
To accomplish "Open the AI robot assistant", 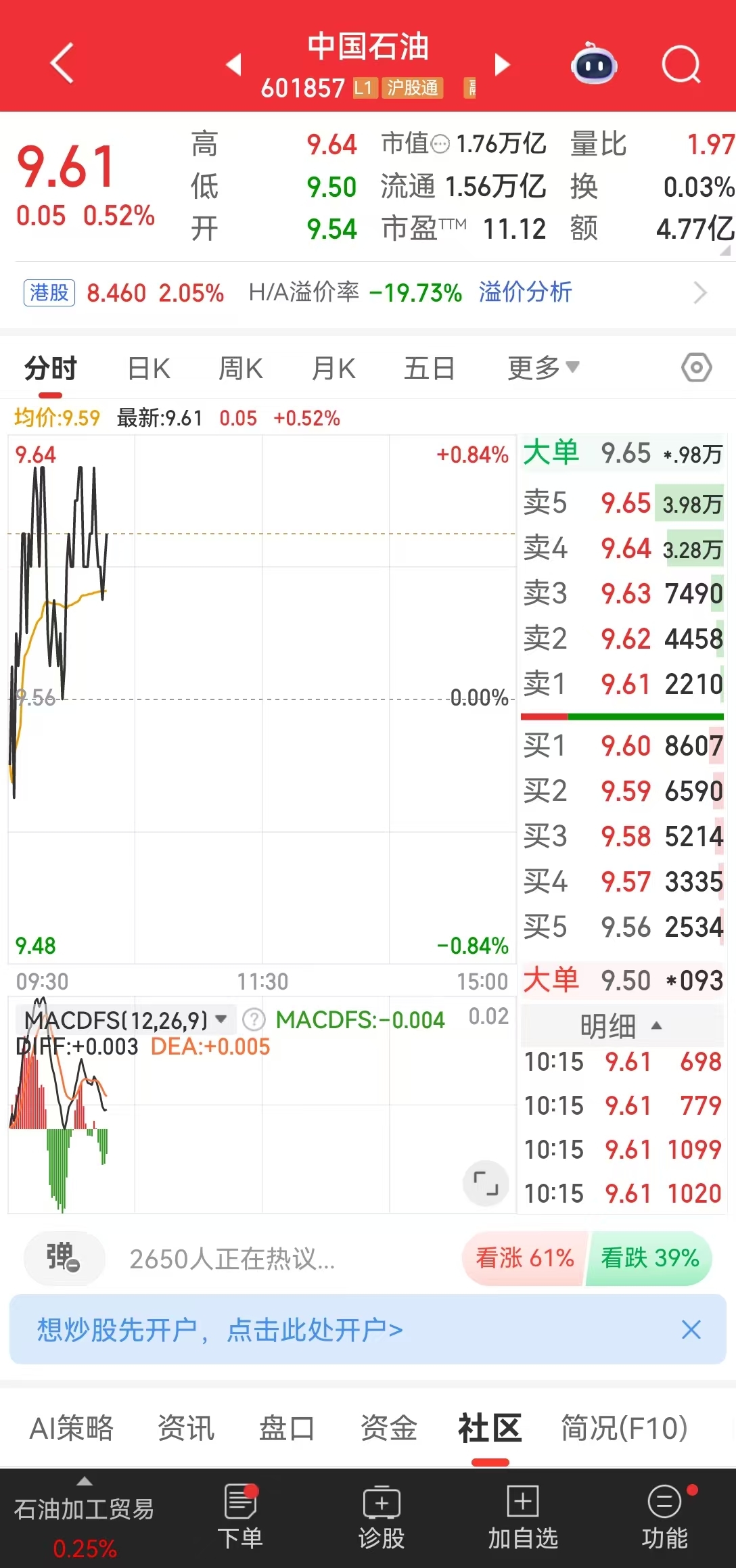I will pyautogui.click(x=593, y=65).
